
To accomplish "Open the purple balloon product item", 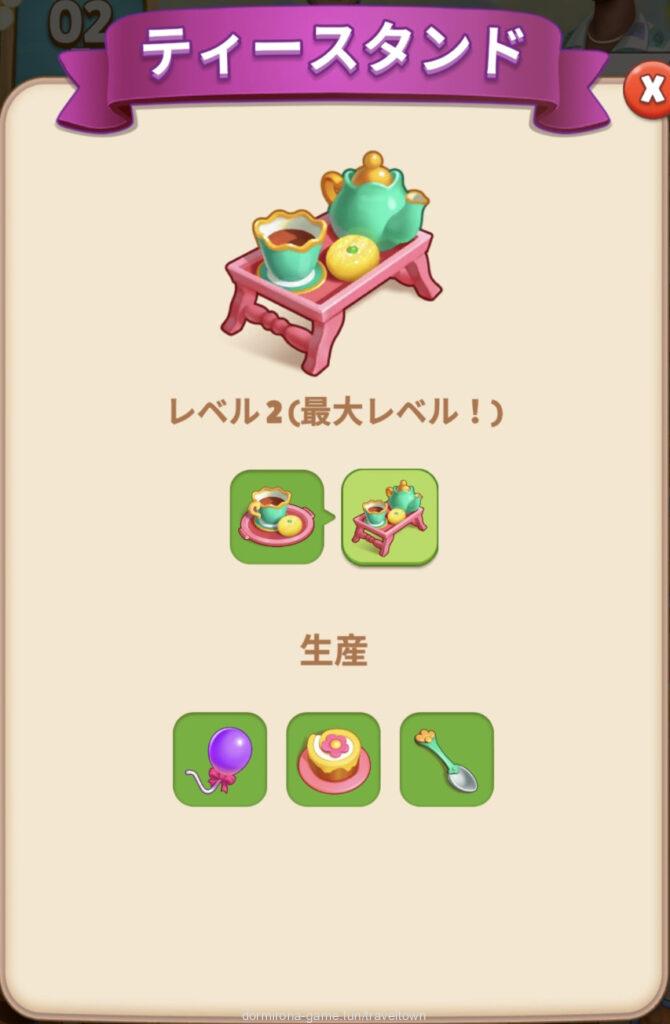I will 220,759.
